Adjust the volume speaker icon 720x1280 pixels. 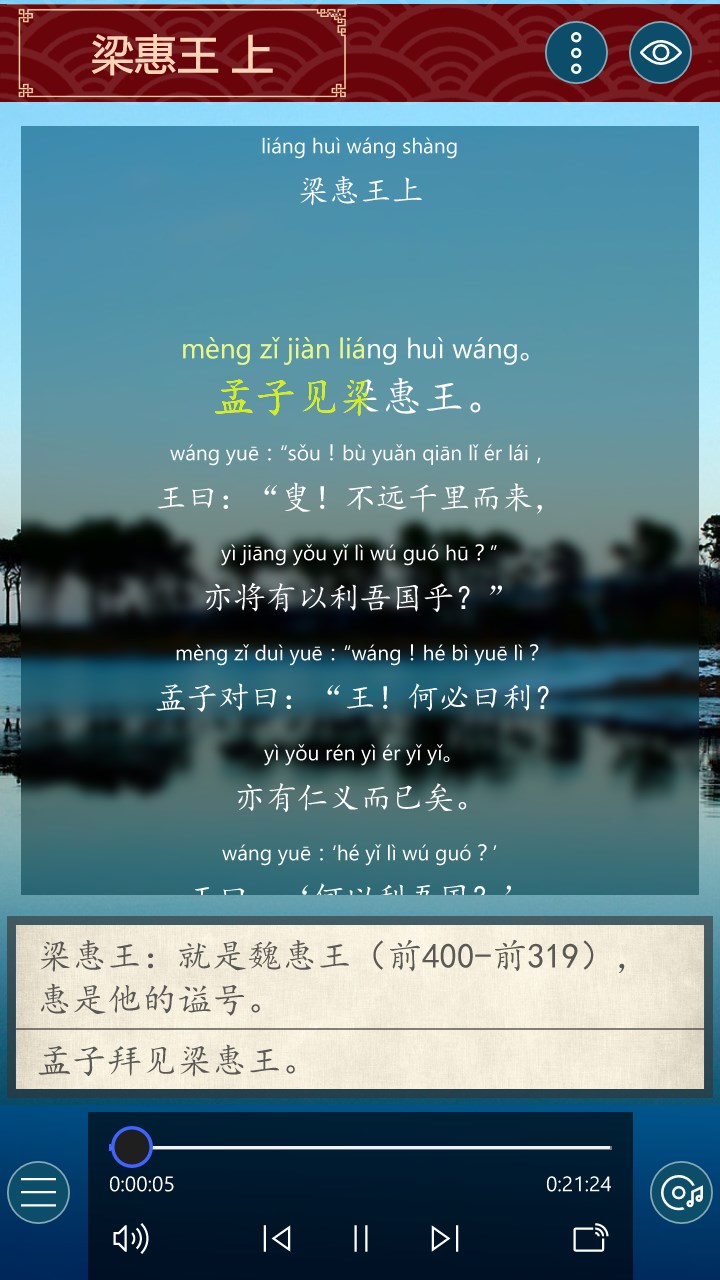[130, 1239]
